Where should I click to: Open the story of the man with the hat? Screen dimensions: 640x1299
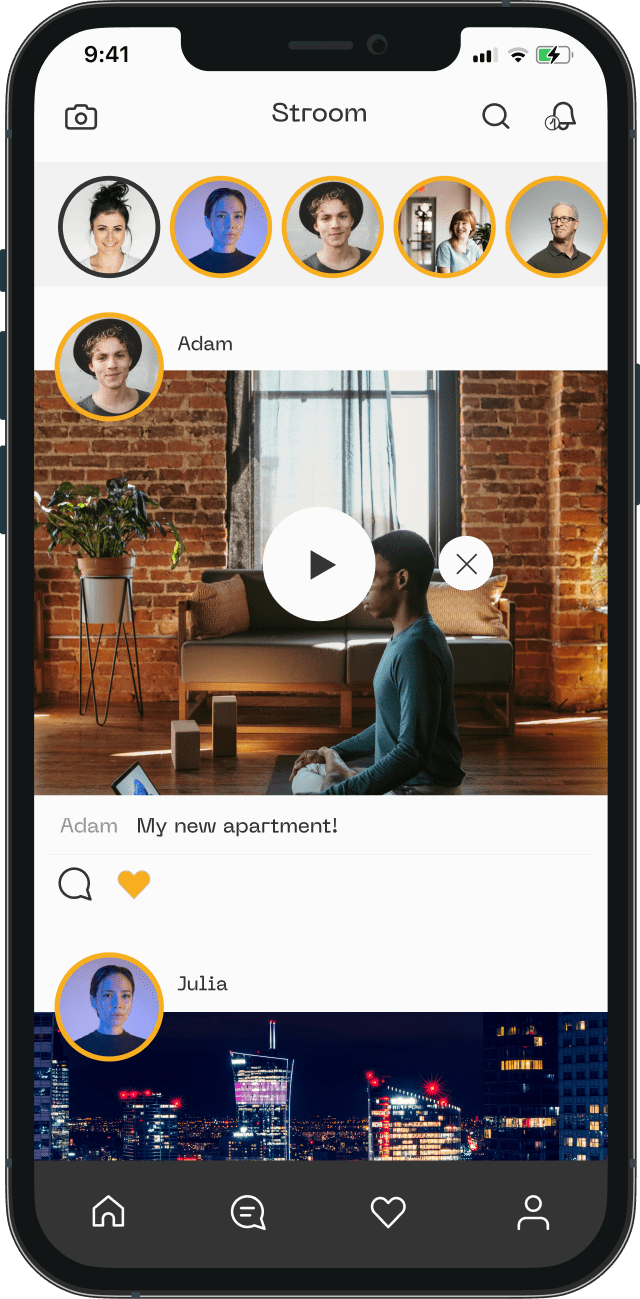coord(332,226)
